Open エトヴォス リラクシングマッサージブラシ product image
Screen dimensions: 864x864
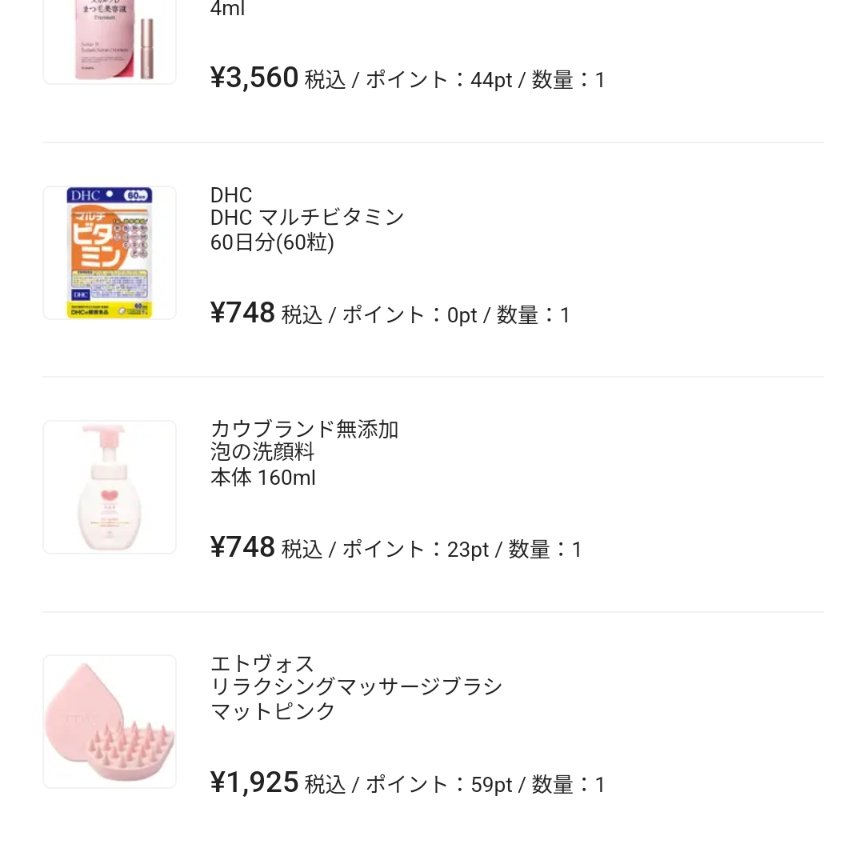pos(109,721)
